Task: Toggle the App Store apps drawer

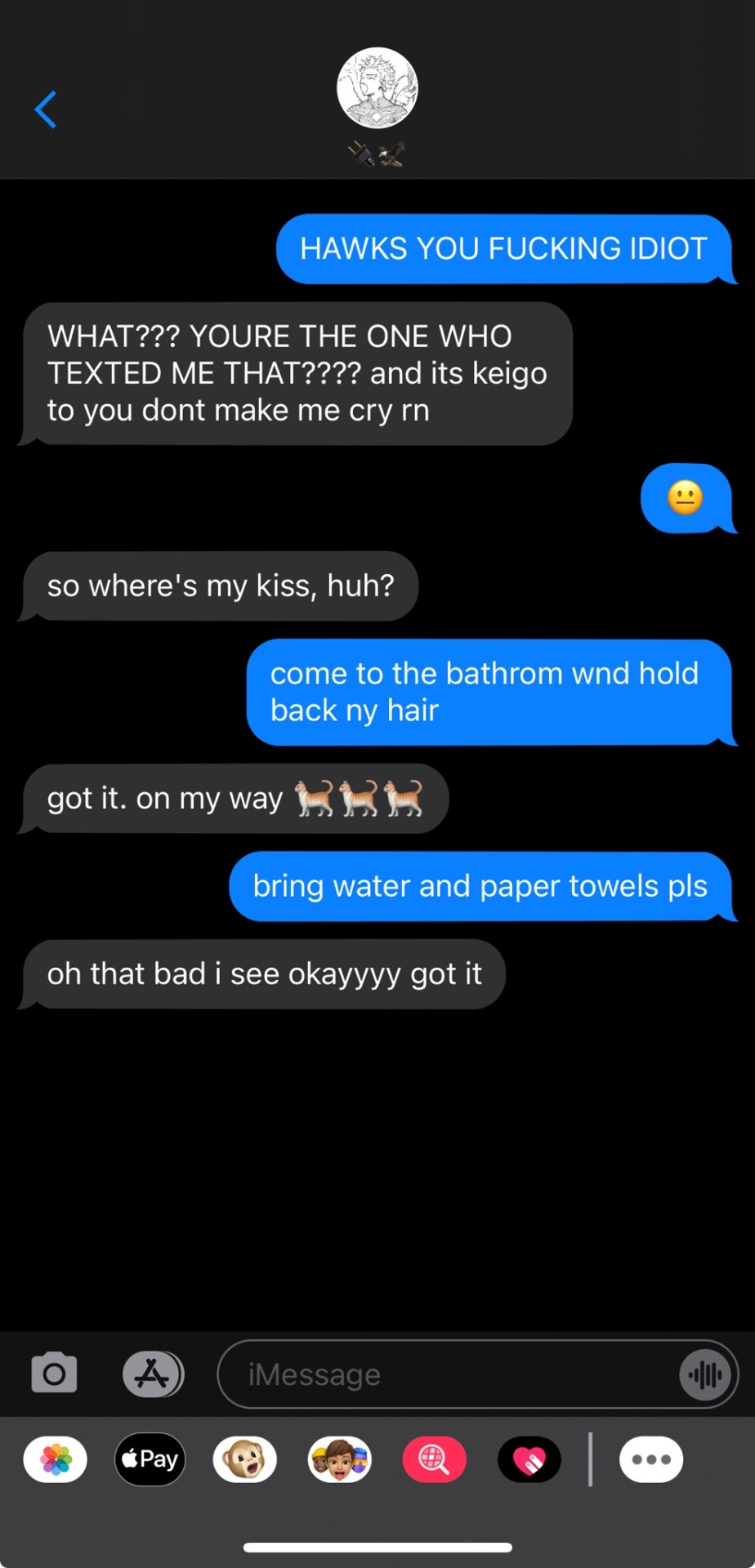Action: (x=153, y=1374)
